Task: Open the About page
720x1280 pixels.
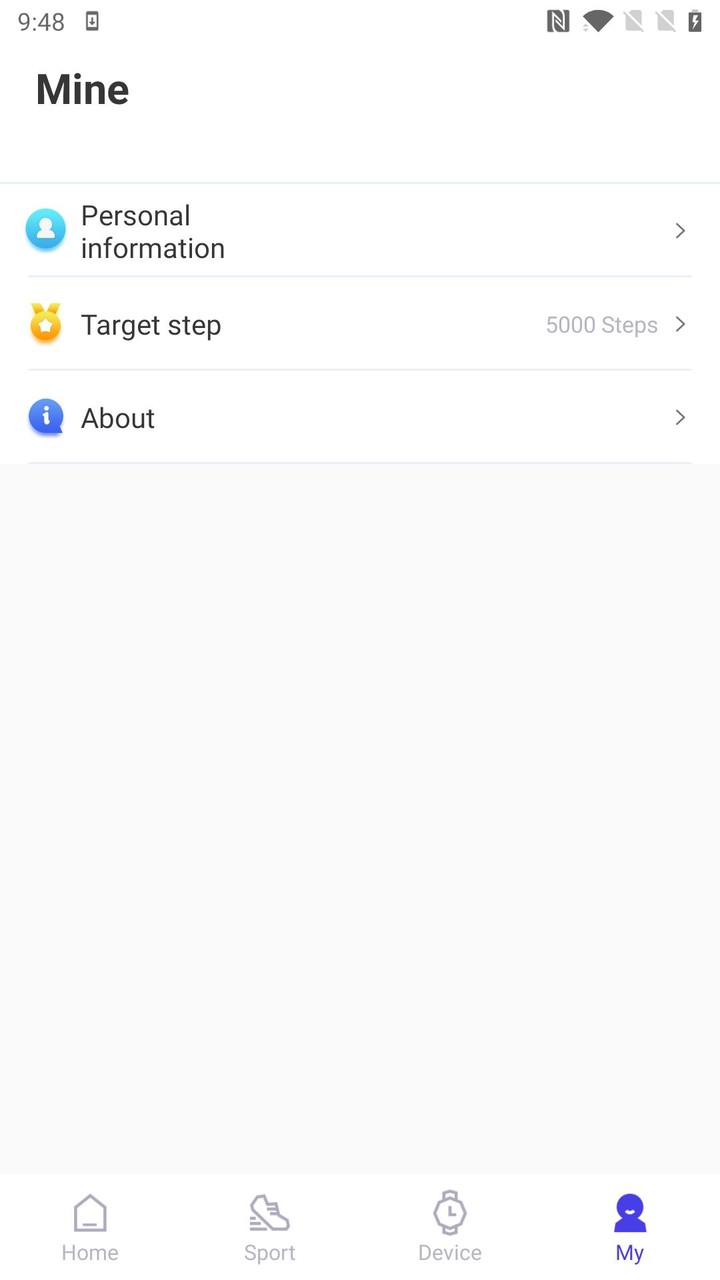Action: point(360,417)
